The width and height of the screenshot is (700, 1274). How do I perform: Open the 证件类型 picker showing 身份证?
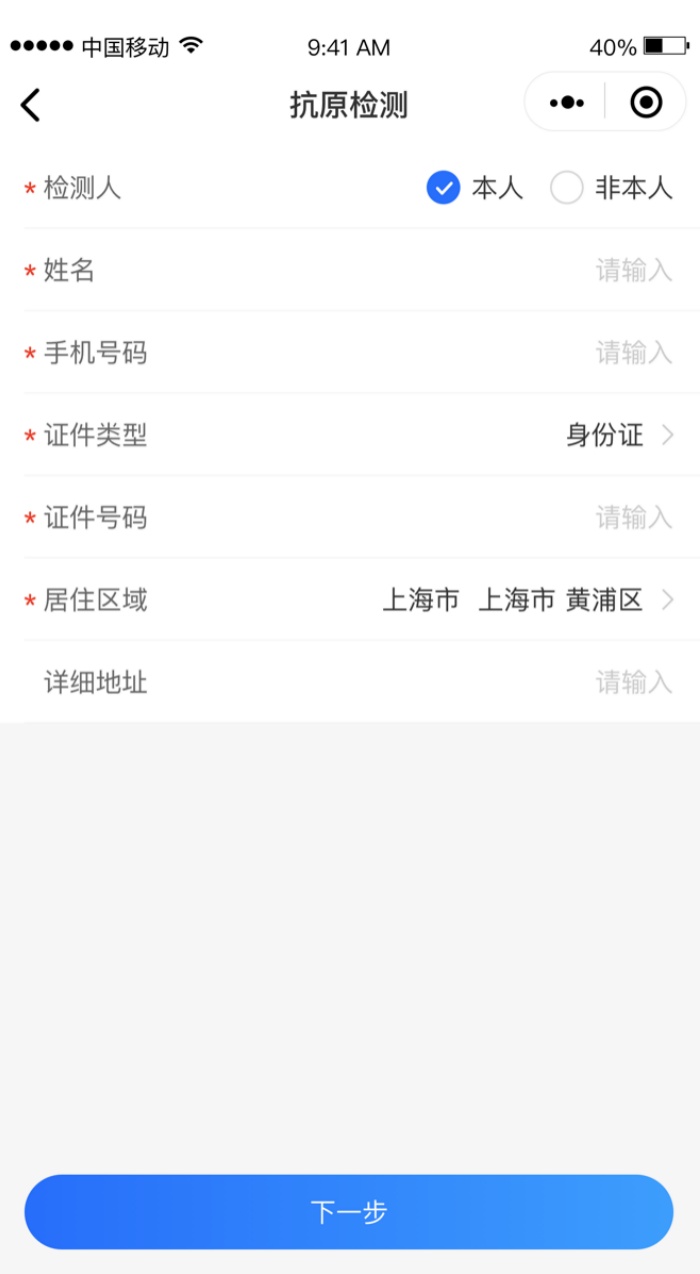619,435
